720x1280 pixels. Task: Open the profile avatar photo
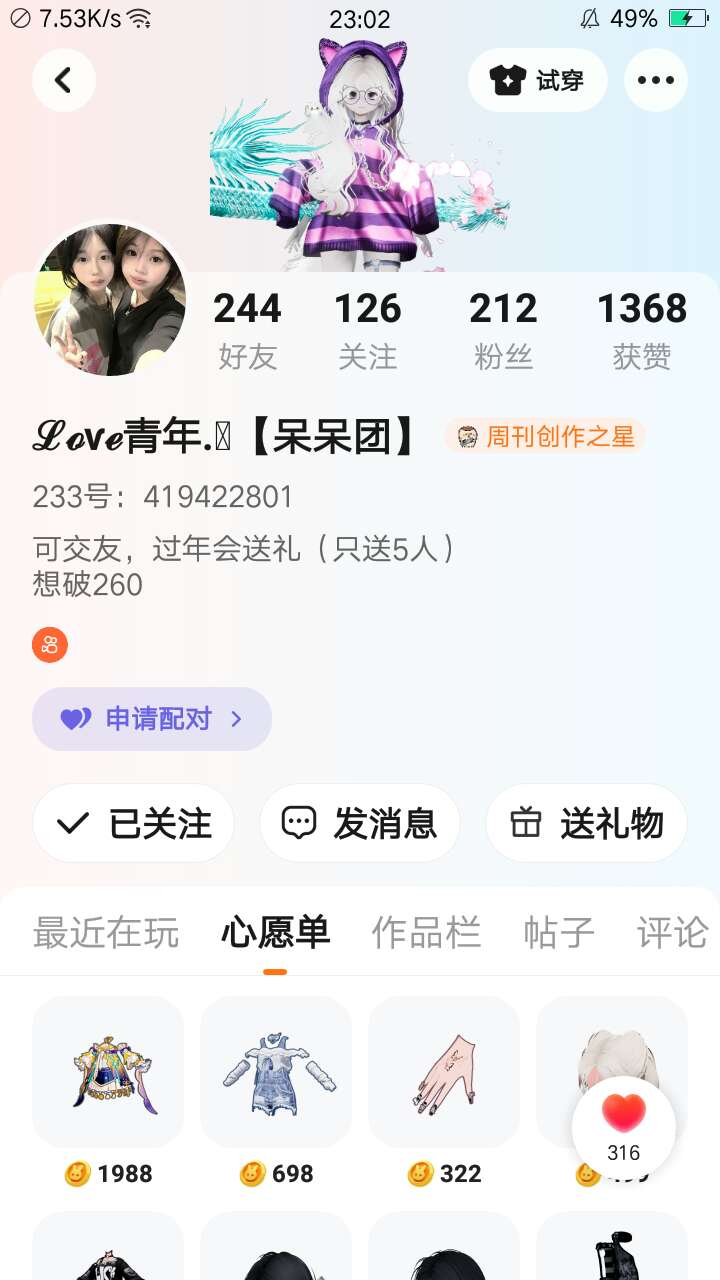pos(110,300)
